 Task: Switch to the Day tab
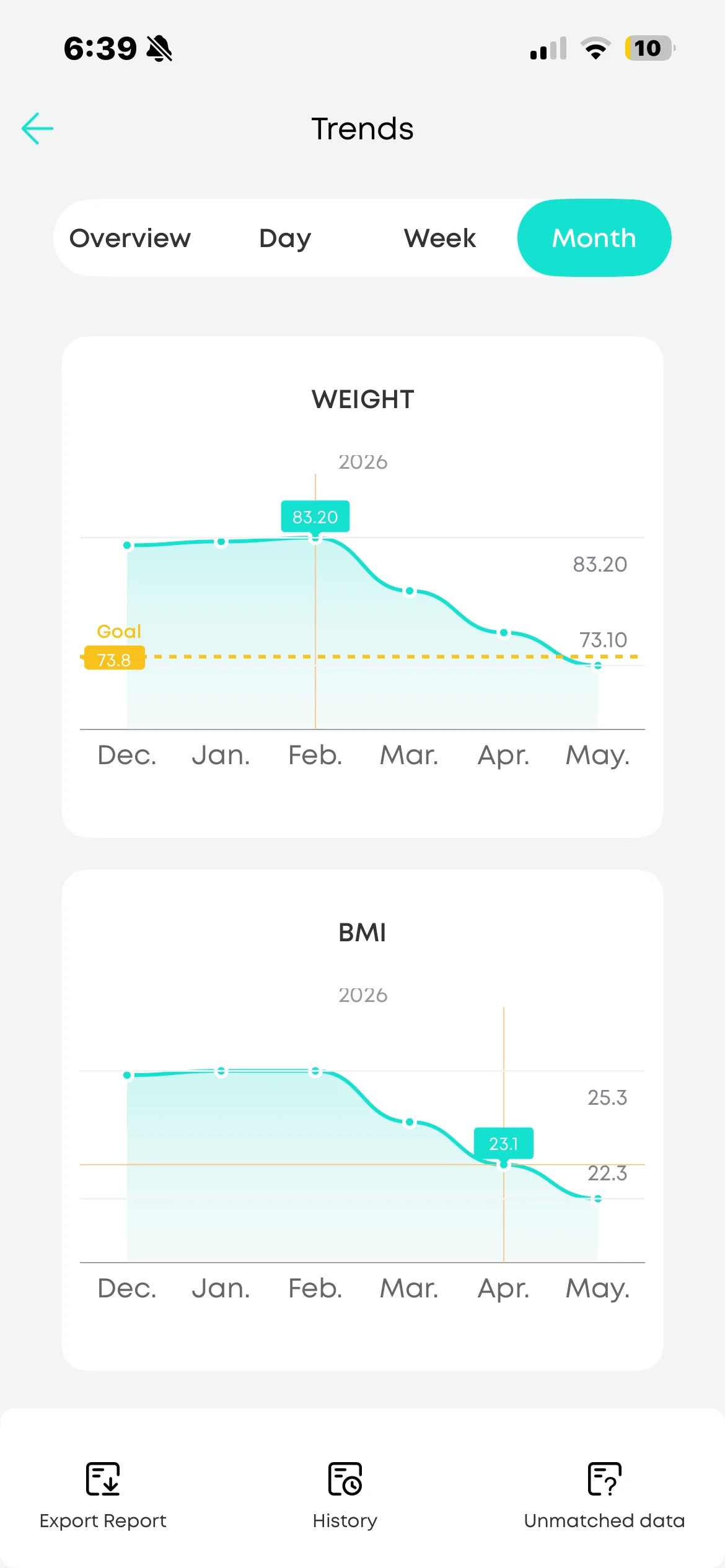pyautogui.click(x=285, y=238)
